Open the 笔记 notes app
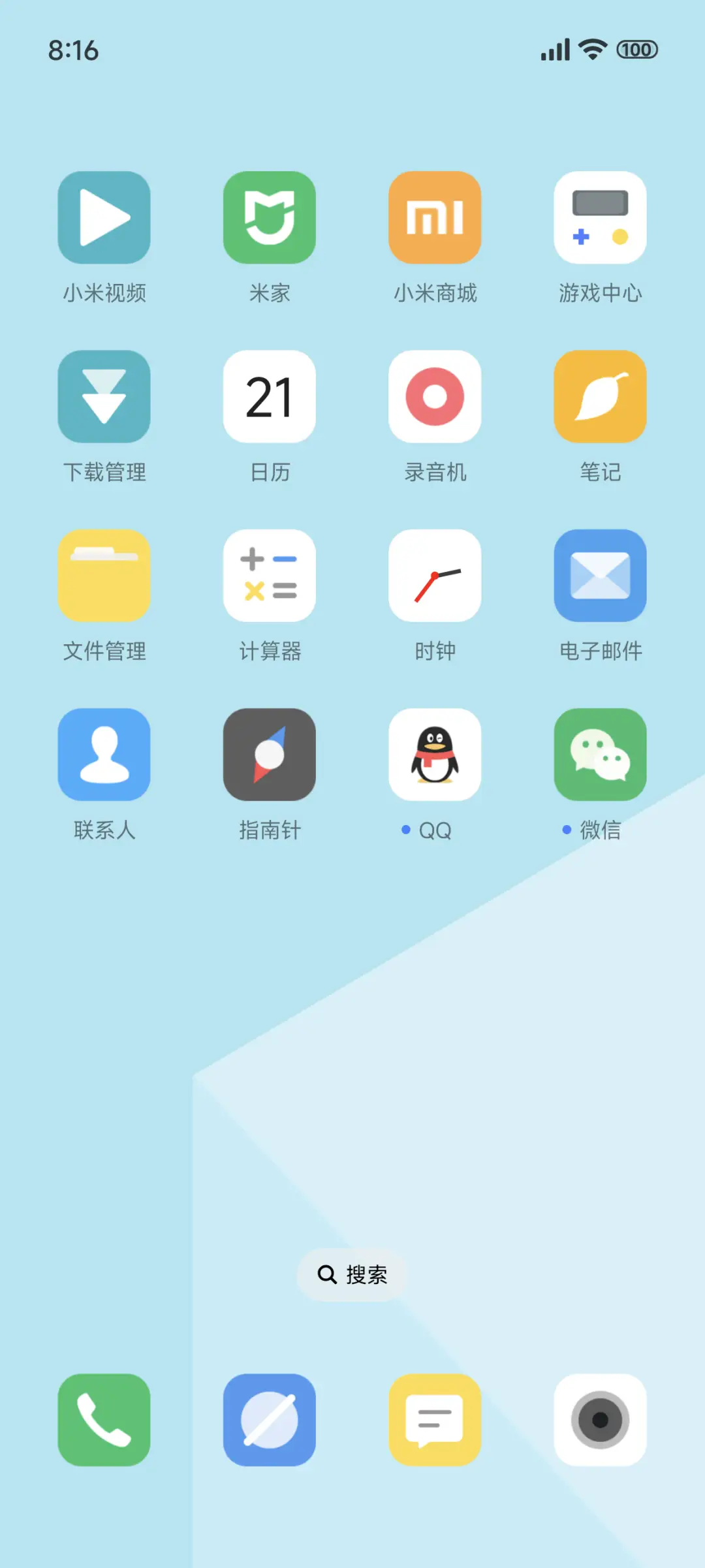The image size is (705, 1568). (600, 396)
